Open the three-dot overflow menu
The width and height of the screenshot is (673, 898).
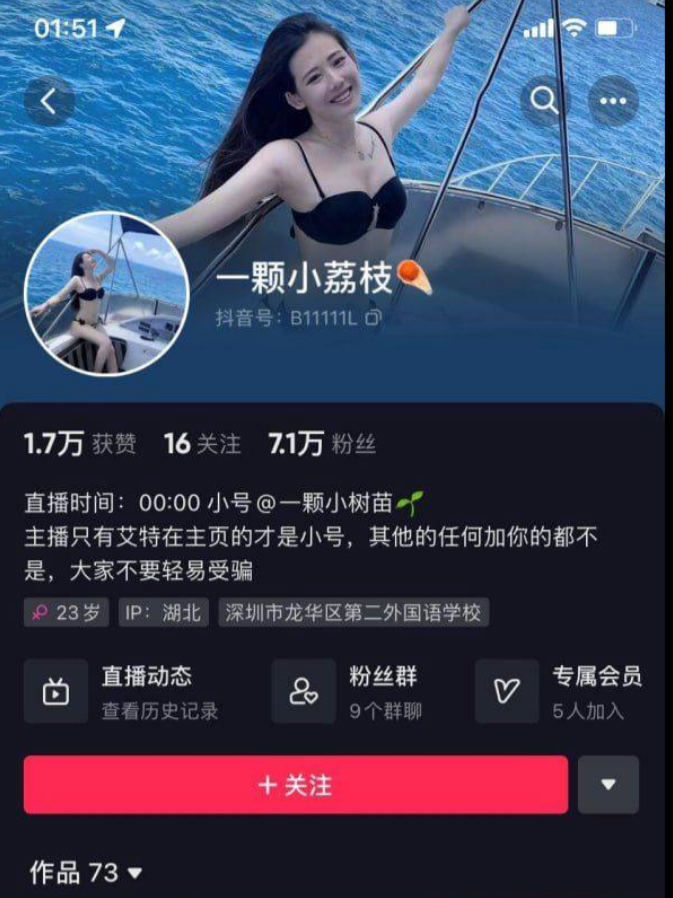[613, 100]
